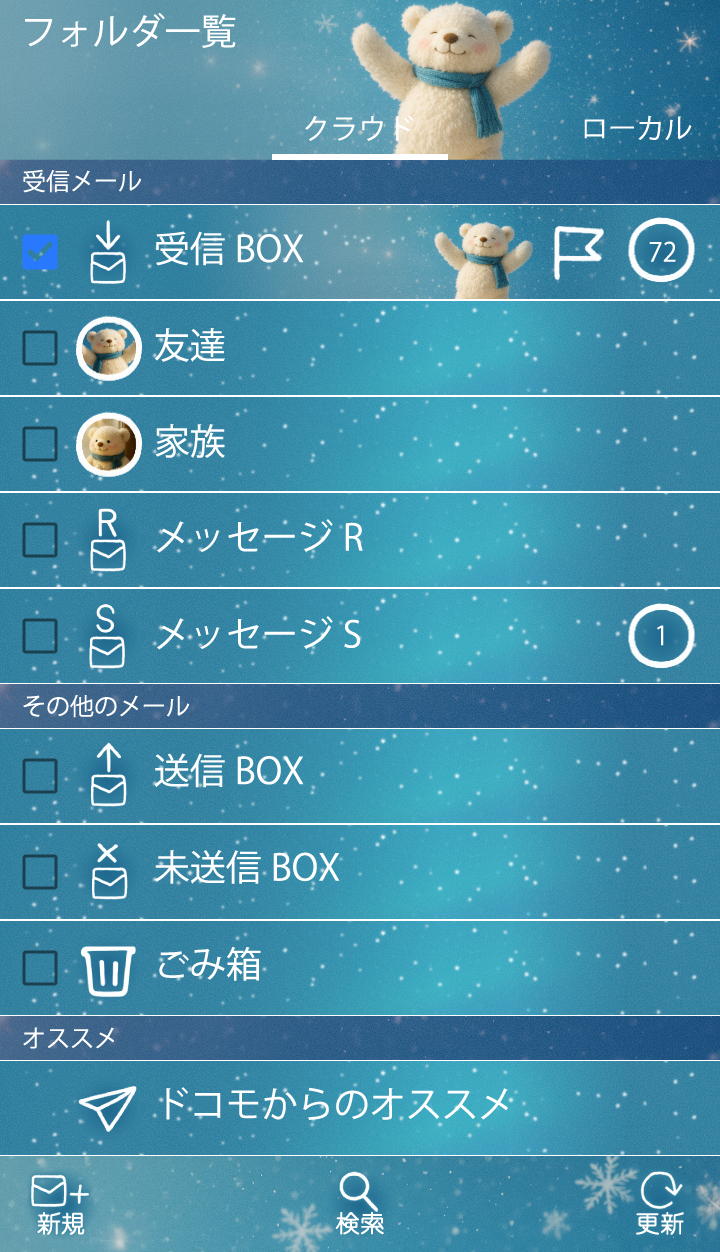Tick the 送信 BOX checkbox
Screen dimensions: 720x1252
[x=40, y=775]
